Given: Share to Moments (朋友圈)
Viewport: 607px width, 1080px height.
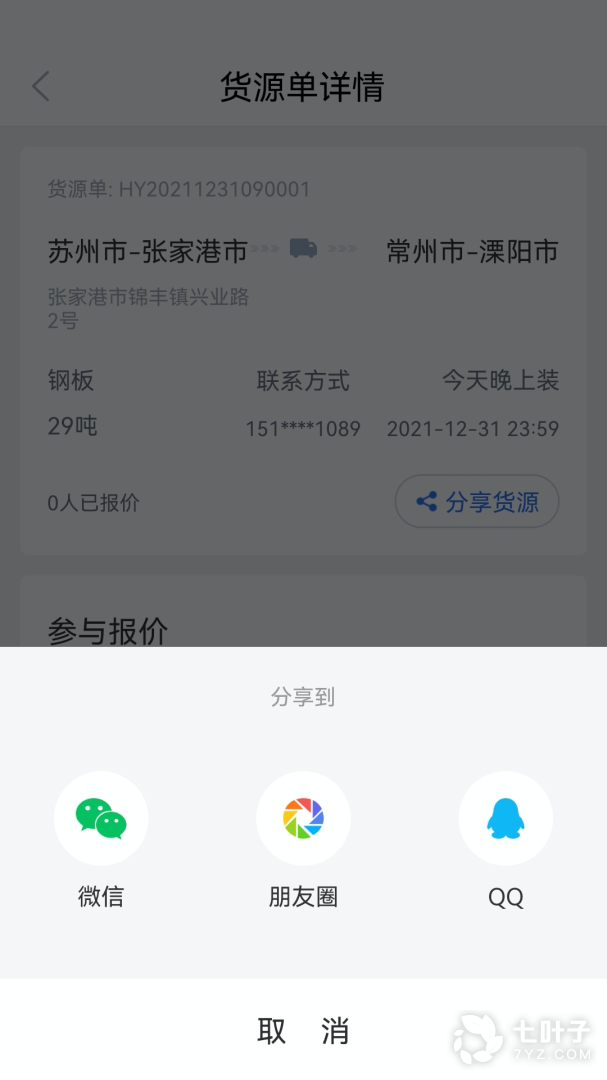Looking at the screenshot, I should tap(303, 819).
